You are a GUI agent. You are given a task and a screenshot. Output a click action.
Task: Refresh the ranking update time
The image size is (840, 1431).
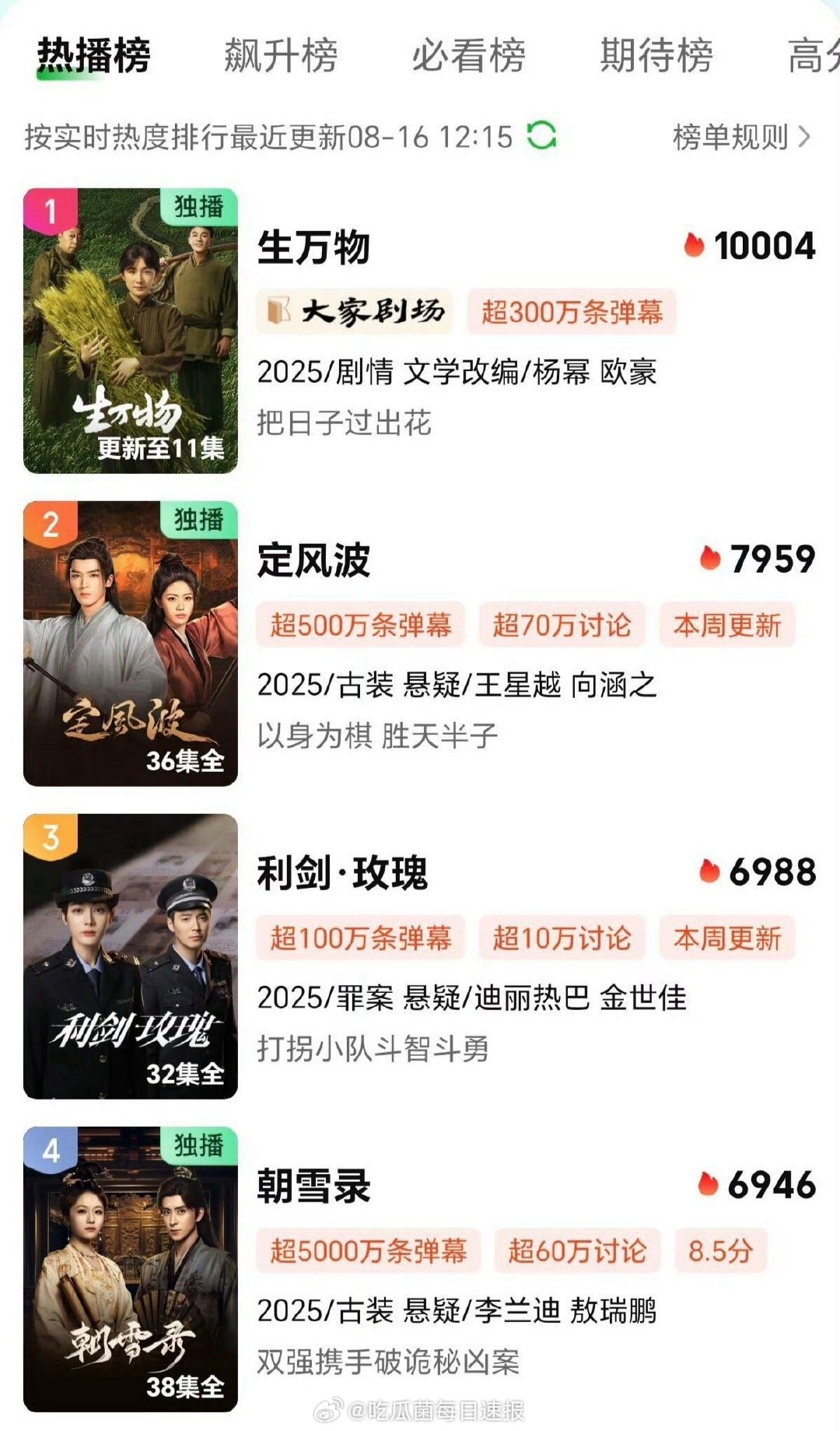coord(541,135)
